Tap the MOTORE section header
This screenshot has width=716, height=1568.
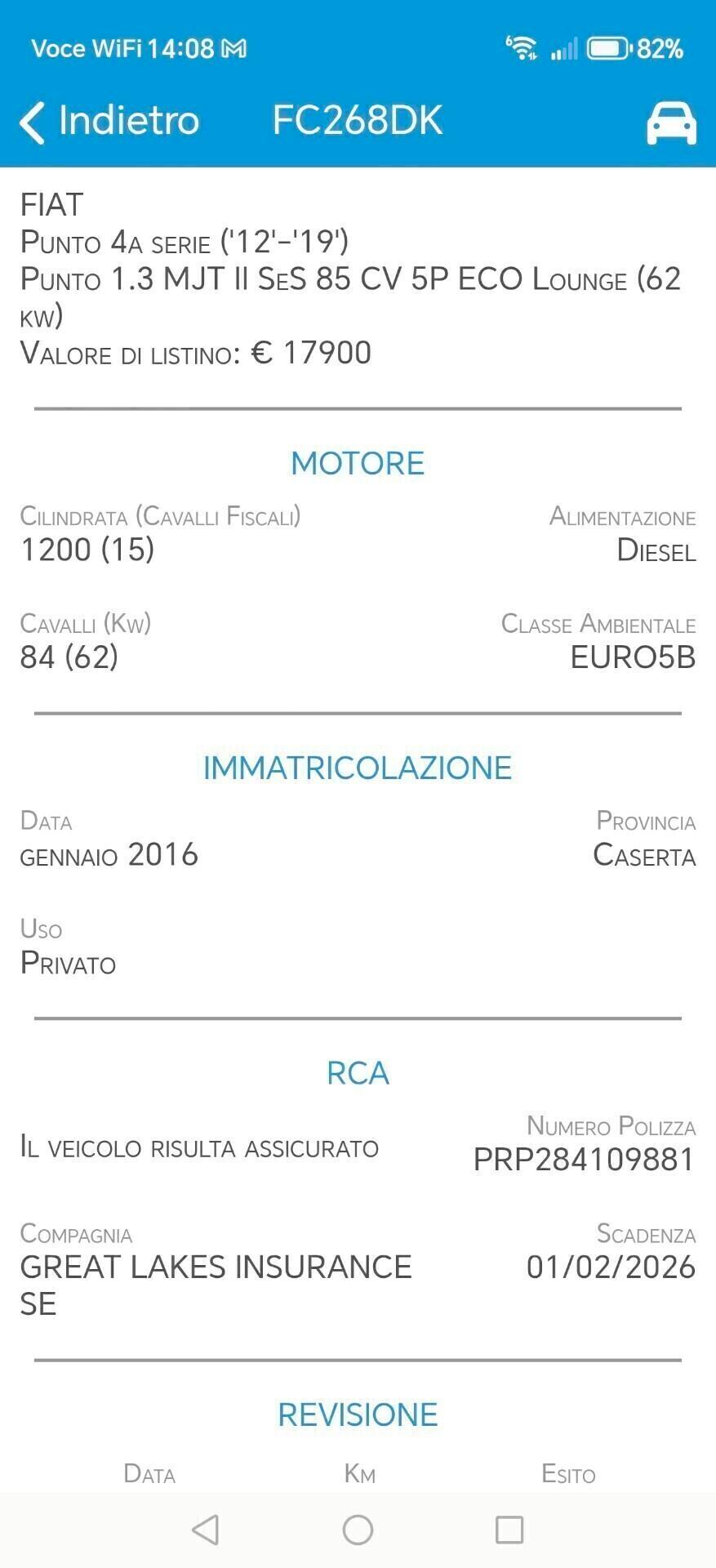click(358, 462)
